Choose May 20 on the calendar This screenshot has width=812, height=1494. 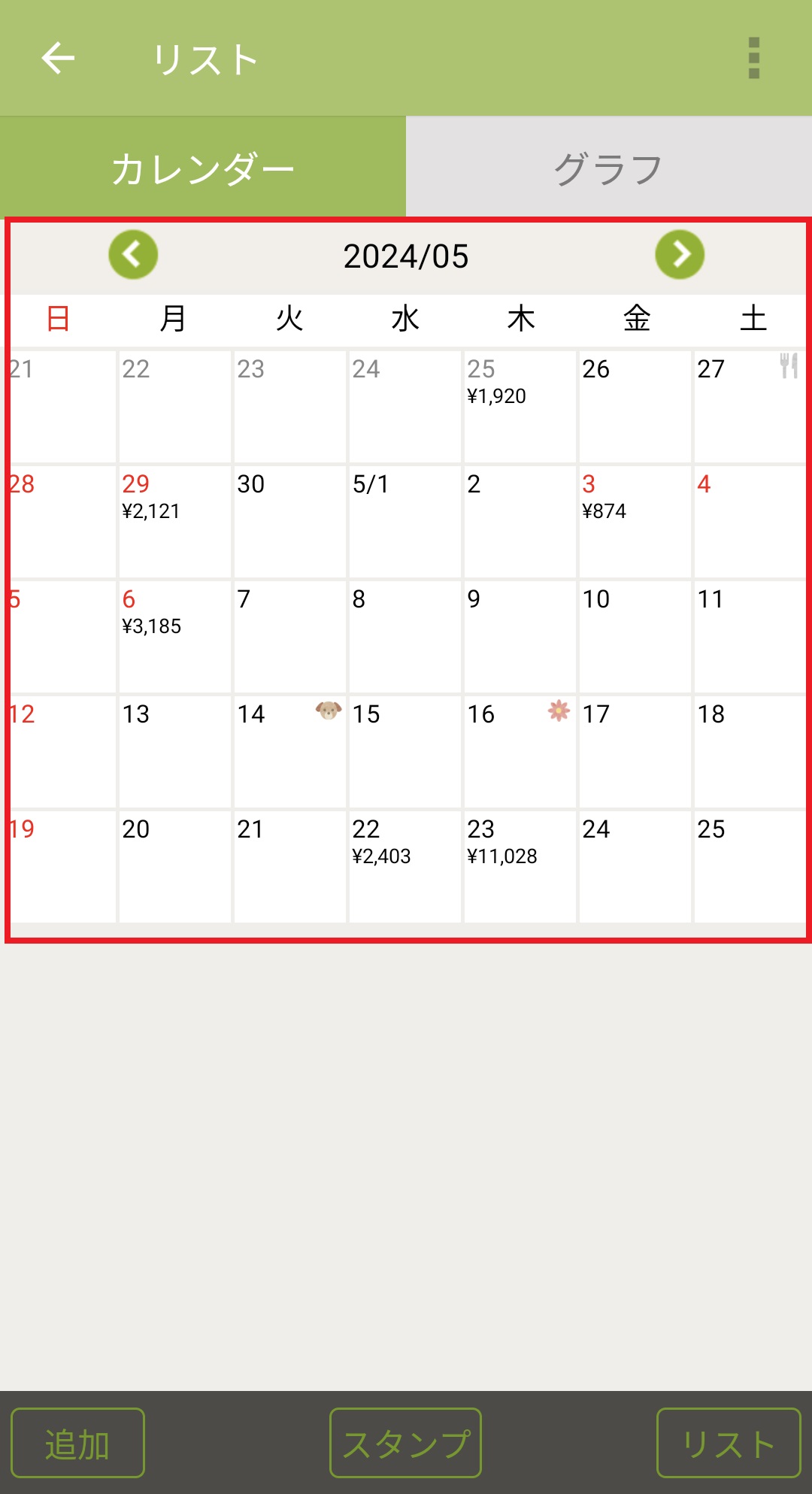point(174,865)
